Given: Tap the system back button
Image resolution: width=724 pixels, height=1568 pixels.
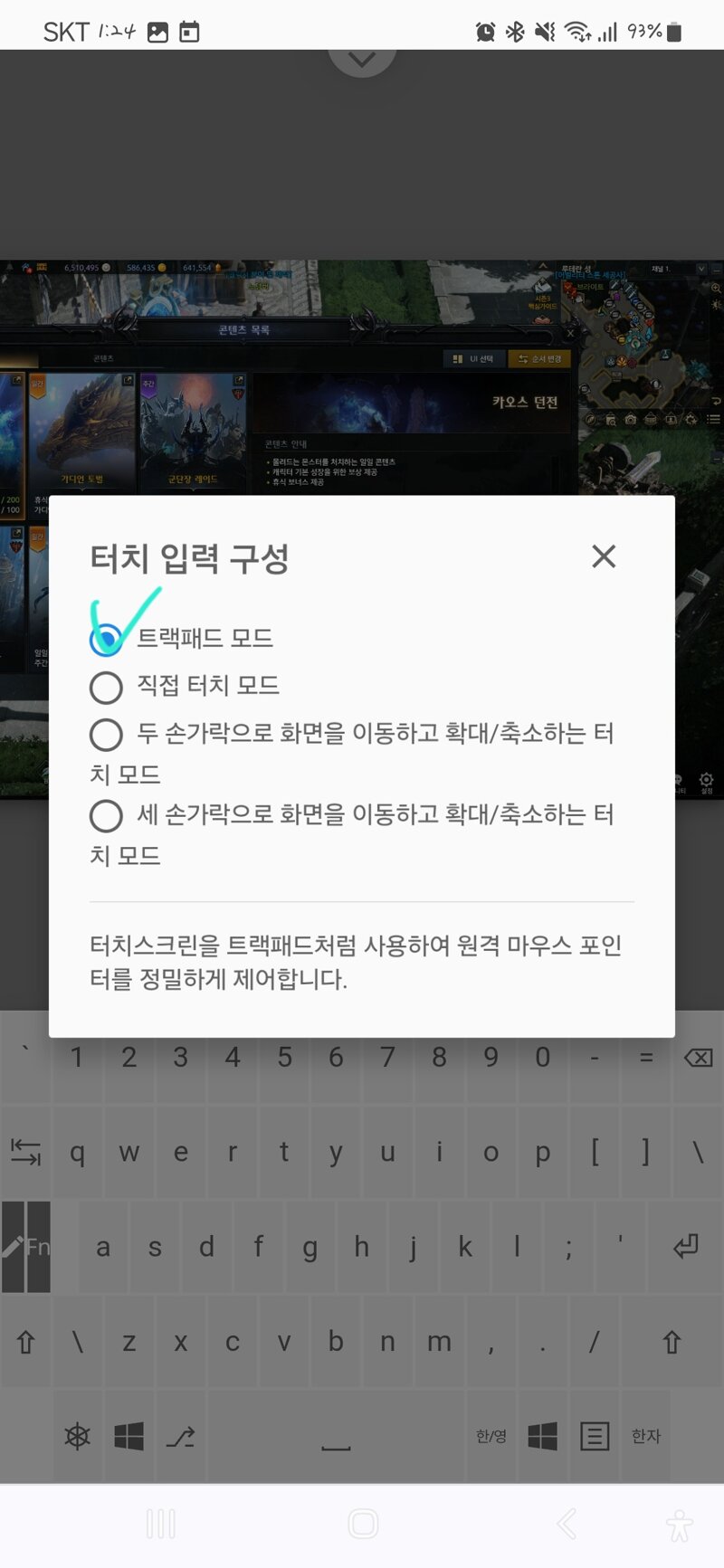Looking at the screenshot, I should click(x=567, y=1525).
